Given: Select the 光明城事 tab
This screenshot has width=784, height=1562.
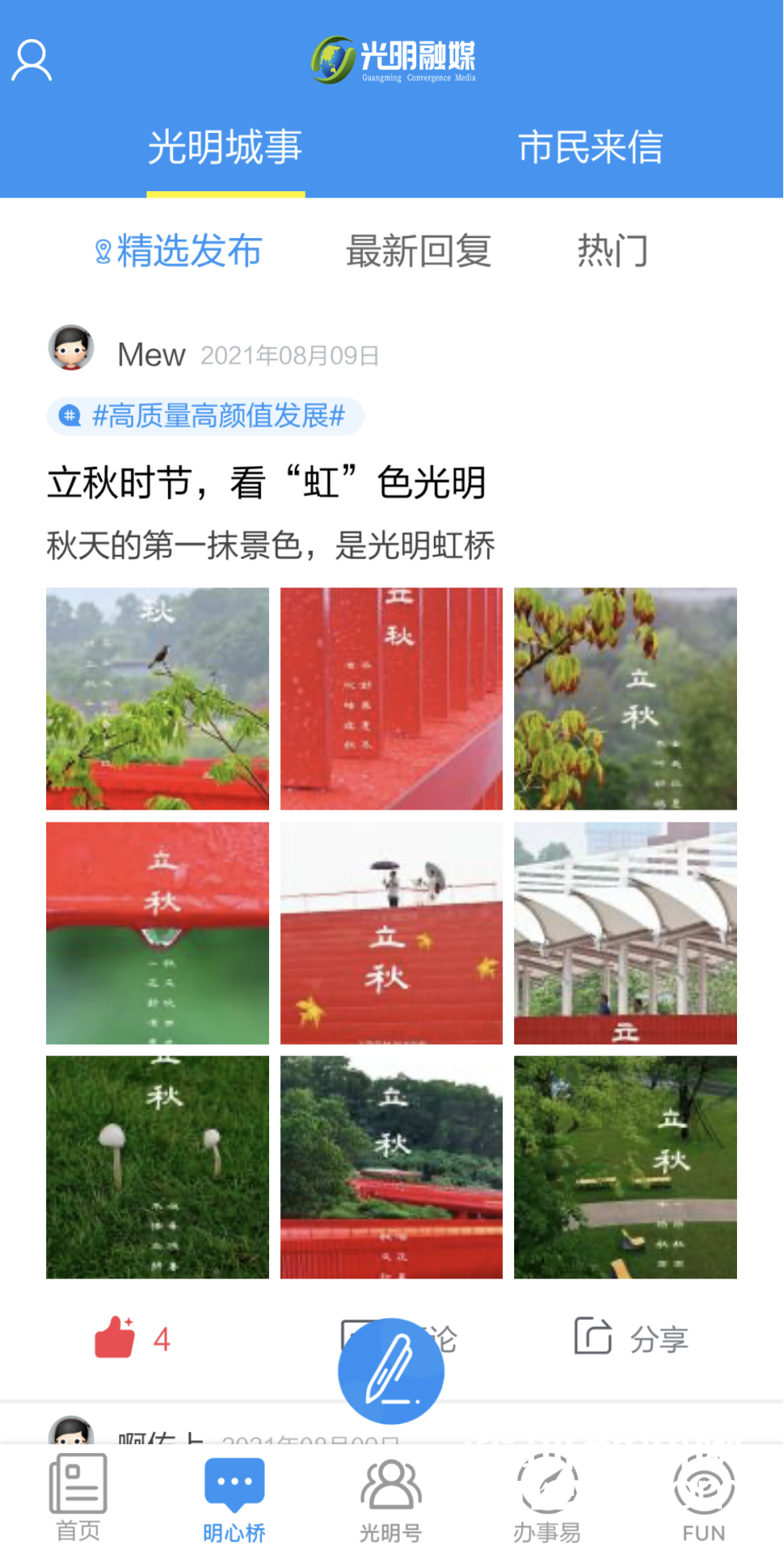Looking at the screenshot, I should pos(225,148).
